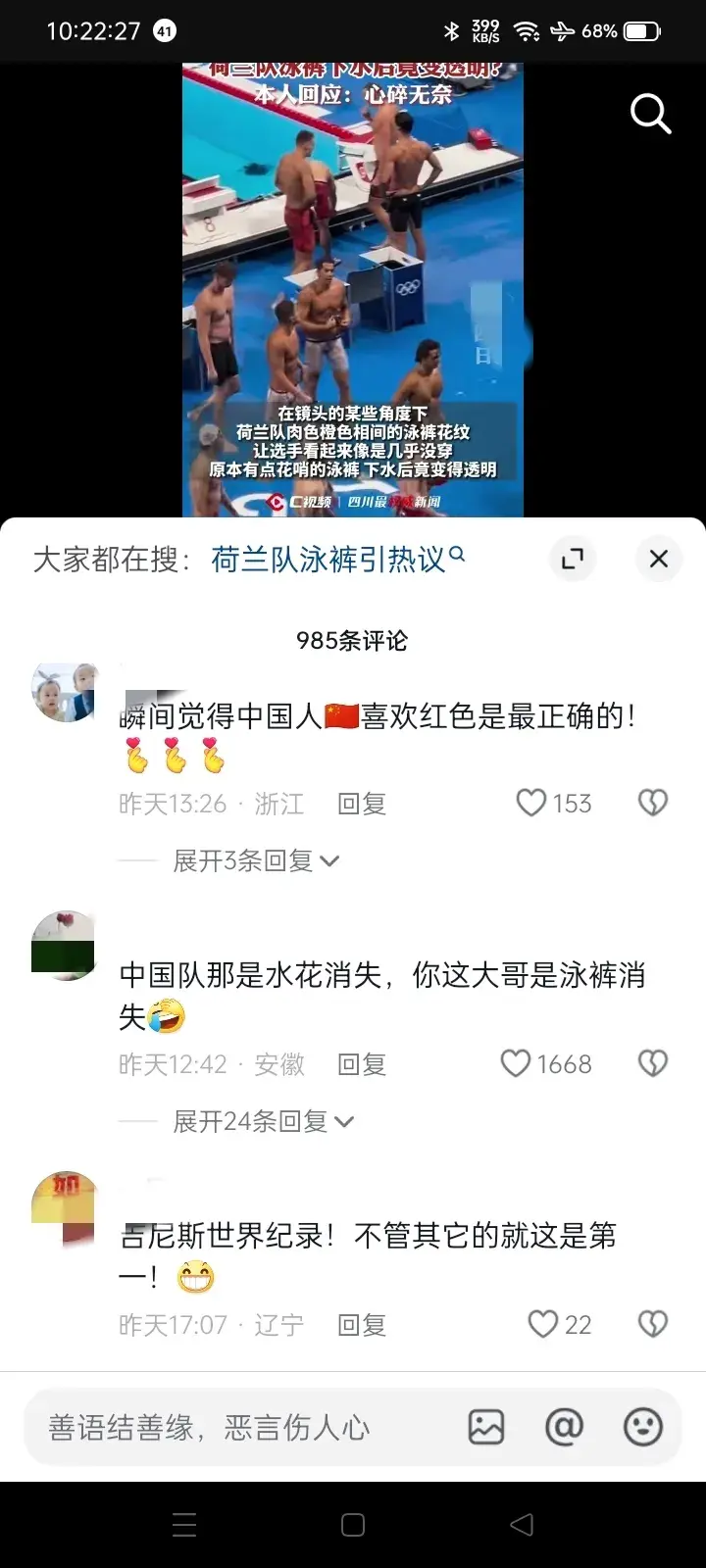This screenshot has height=1568, width=706.
Task: Dislike the comment posted from 浙江
Action: [653, 804]
